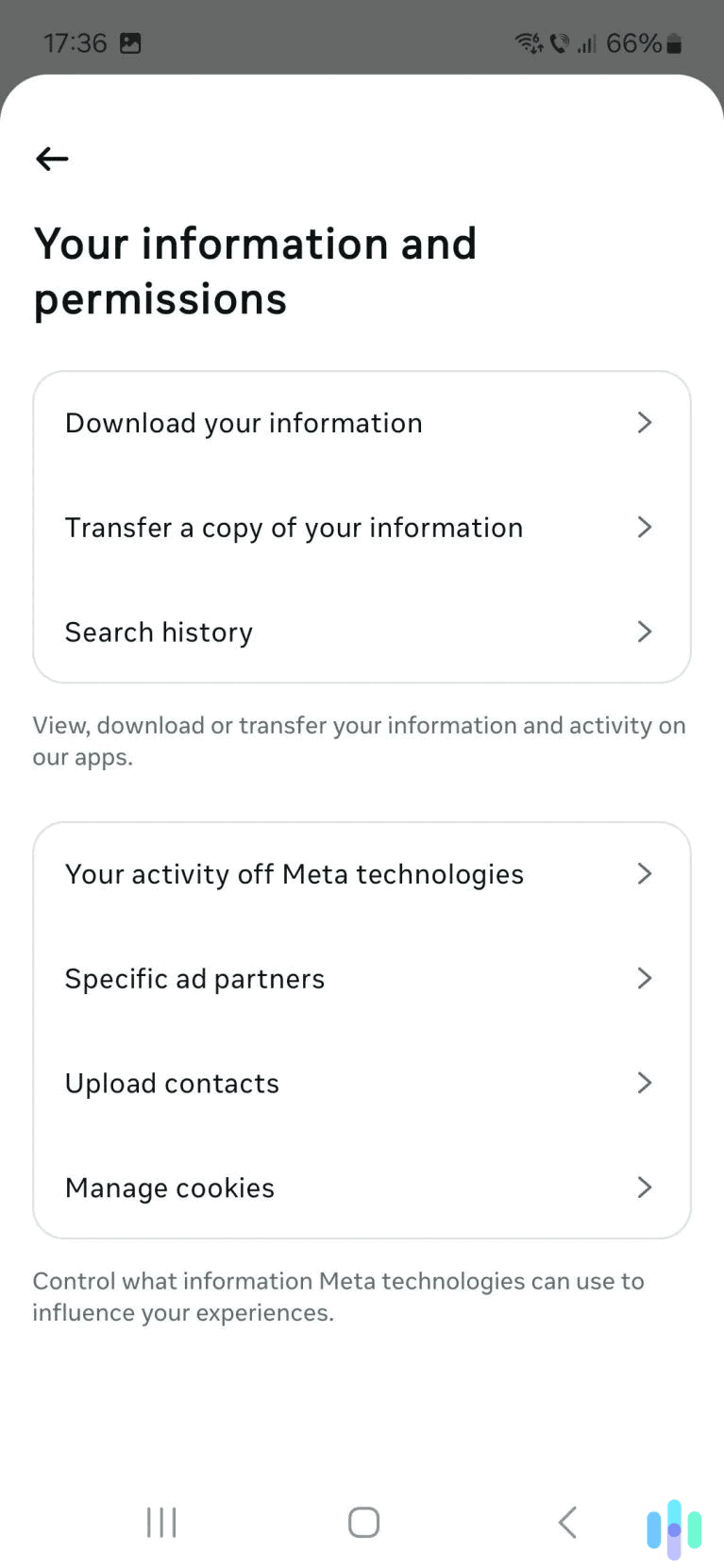Expand the chevron beside Specific ad partners

pos(645,979)
